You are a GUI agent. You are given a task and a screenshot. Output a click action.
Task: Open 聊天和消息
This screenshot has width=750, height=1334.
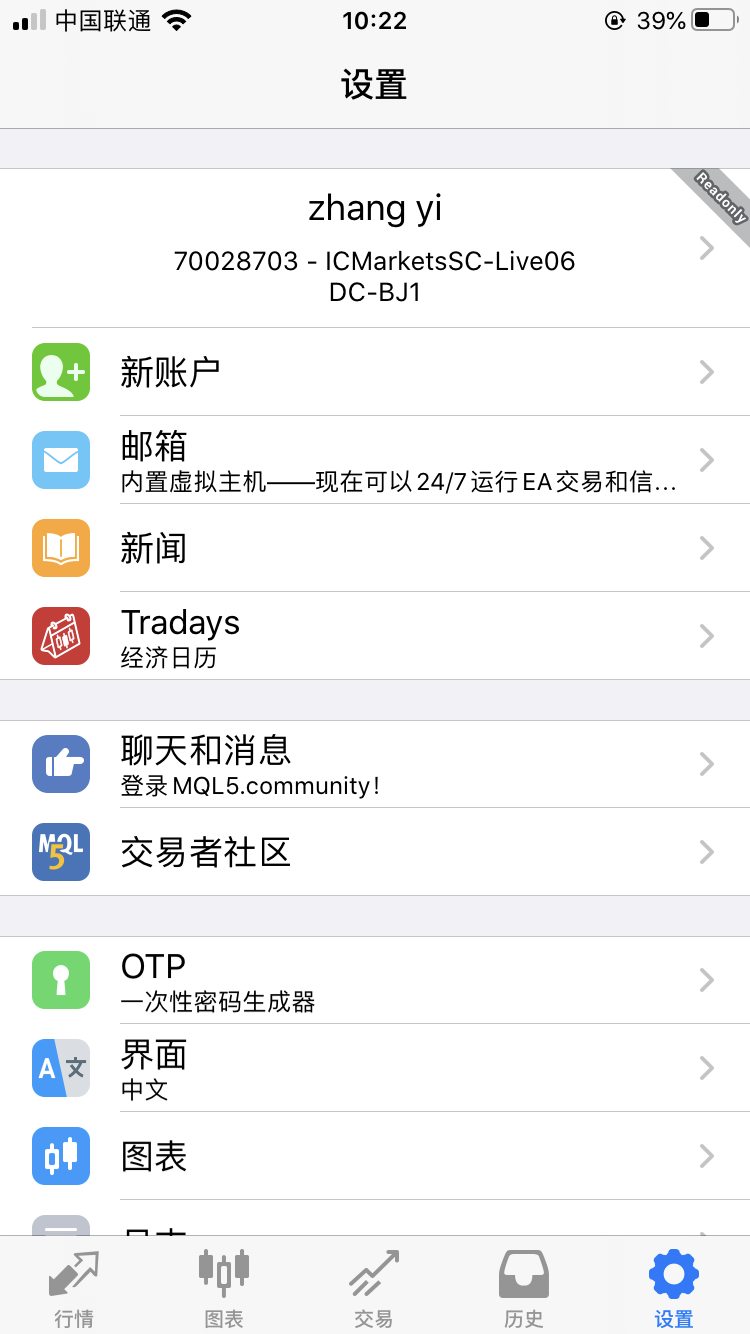point(375,764)
